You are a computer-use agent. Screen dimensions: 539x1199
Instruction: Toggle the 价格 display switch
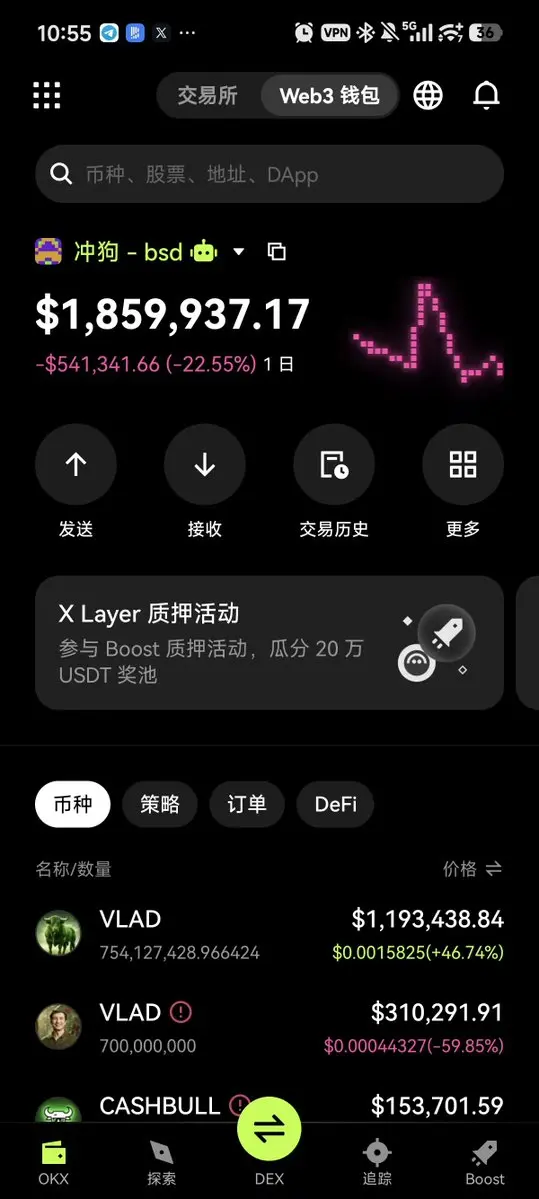(494, 869)
